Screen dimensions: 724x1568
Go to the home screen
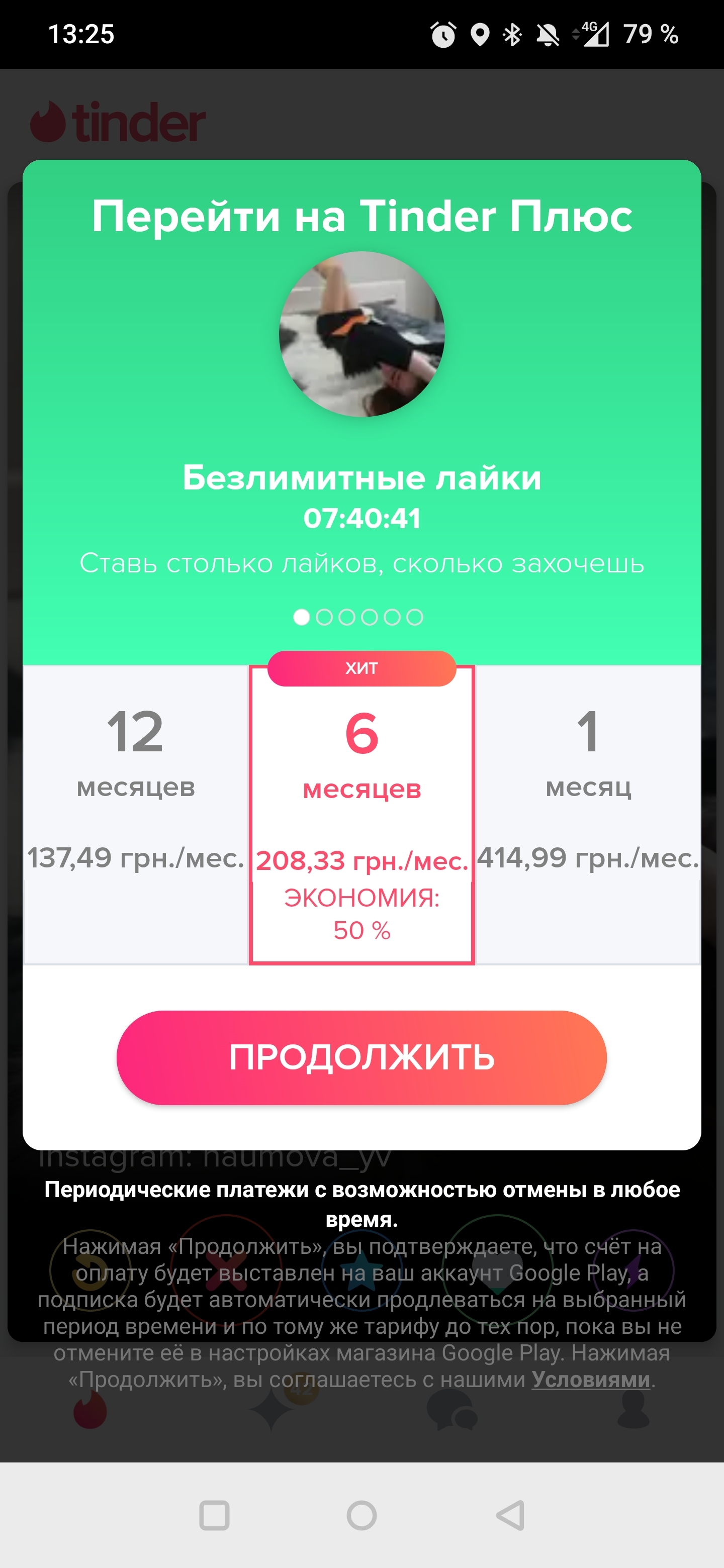tap(361, 1515)
